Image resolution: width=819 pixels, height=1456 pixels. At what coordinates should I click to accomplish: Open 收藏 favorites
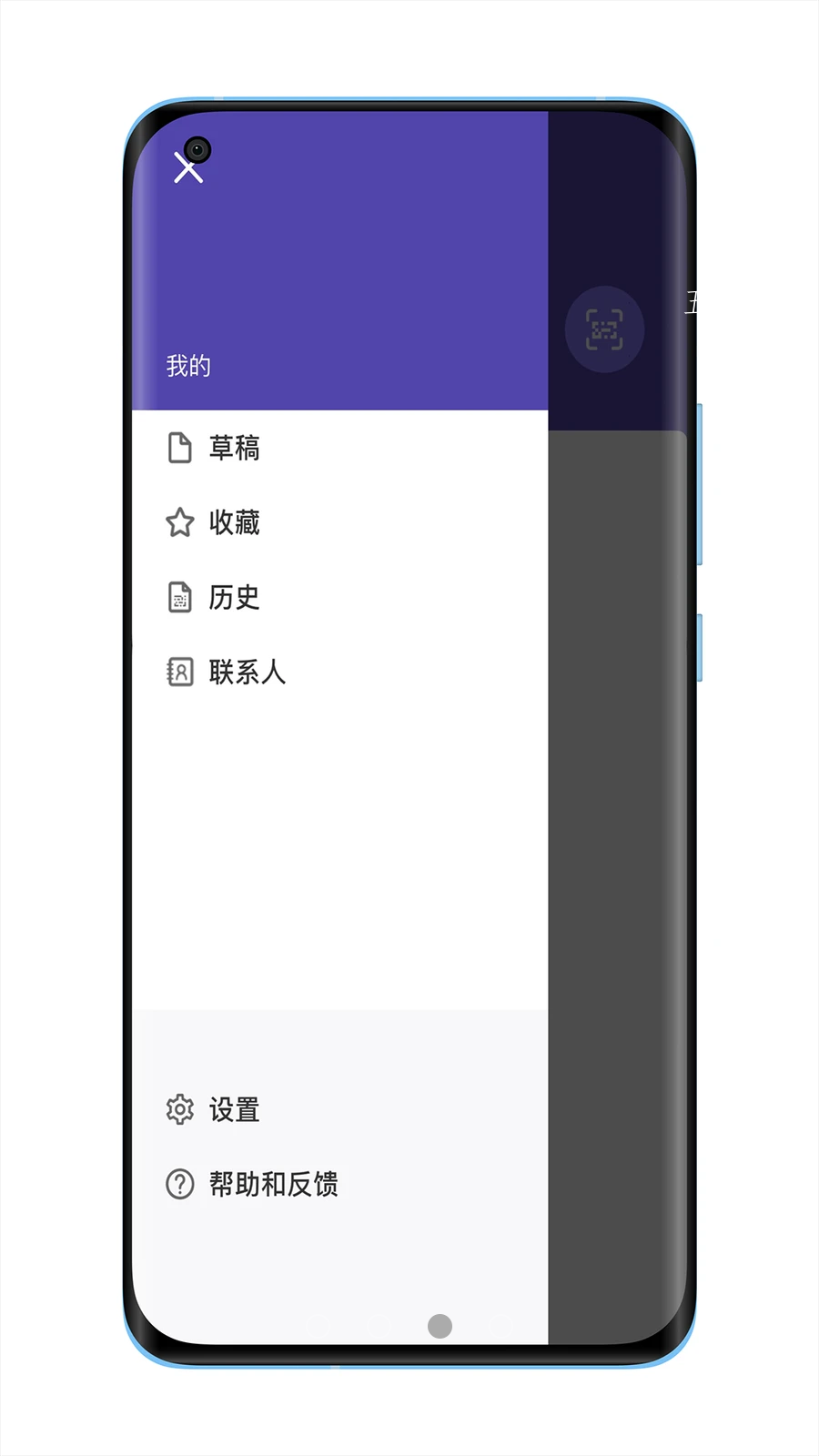[x=339, y=522]
